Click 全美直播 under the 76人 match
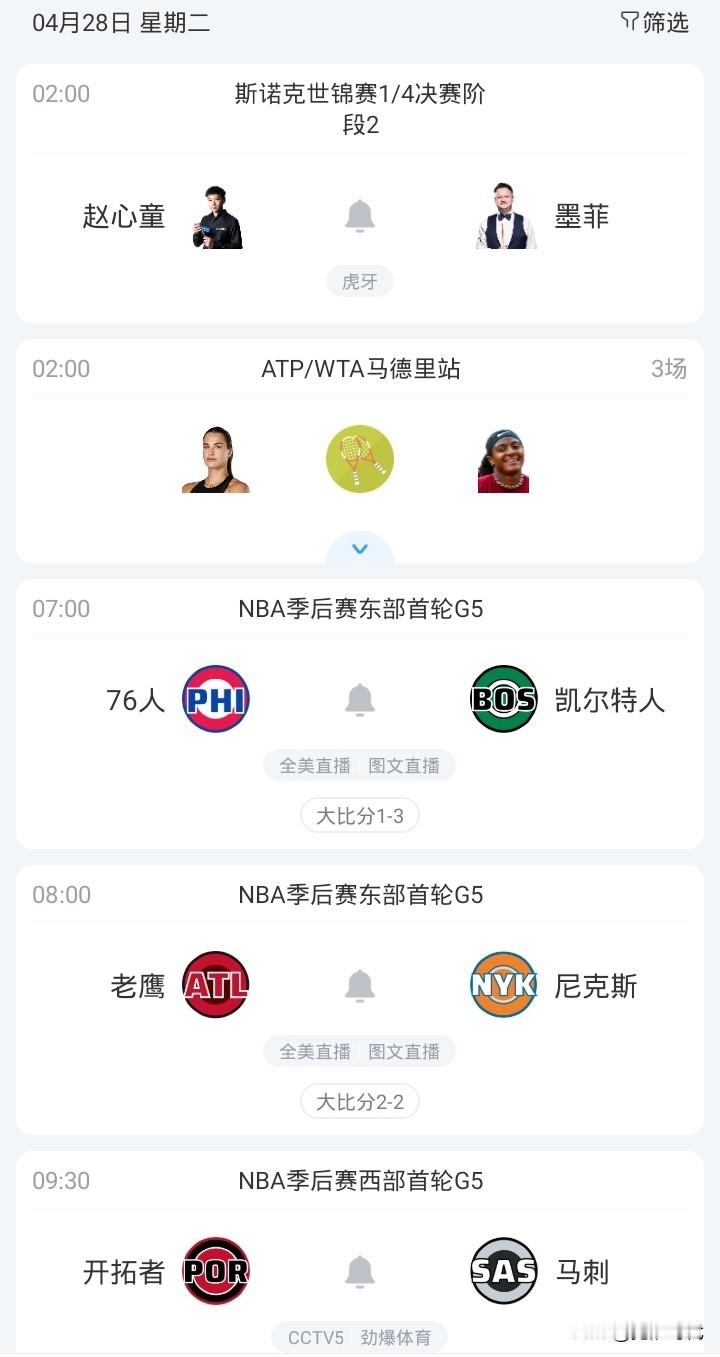The image size is (720, 1357). coord(312,765)
